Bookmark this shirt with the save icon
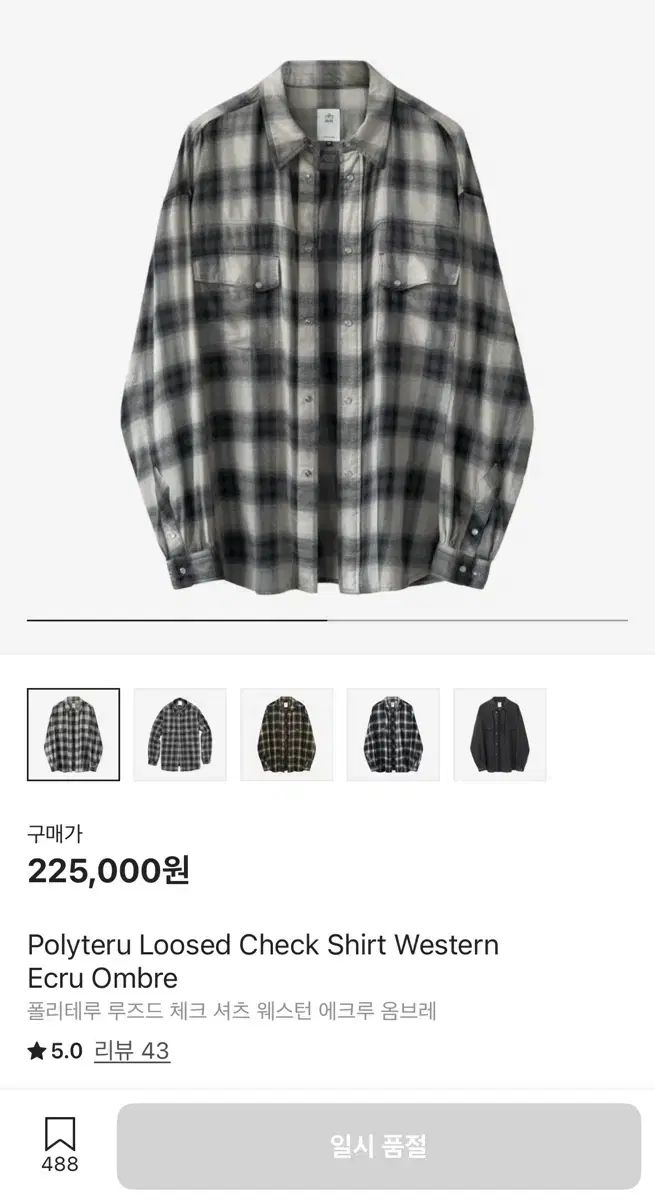655x1200 pixels. [60, 1136]
